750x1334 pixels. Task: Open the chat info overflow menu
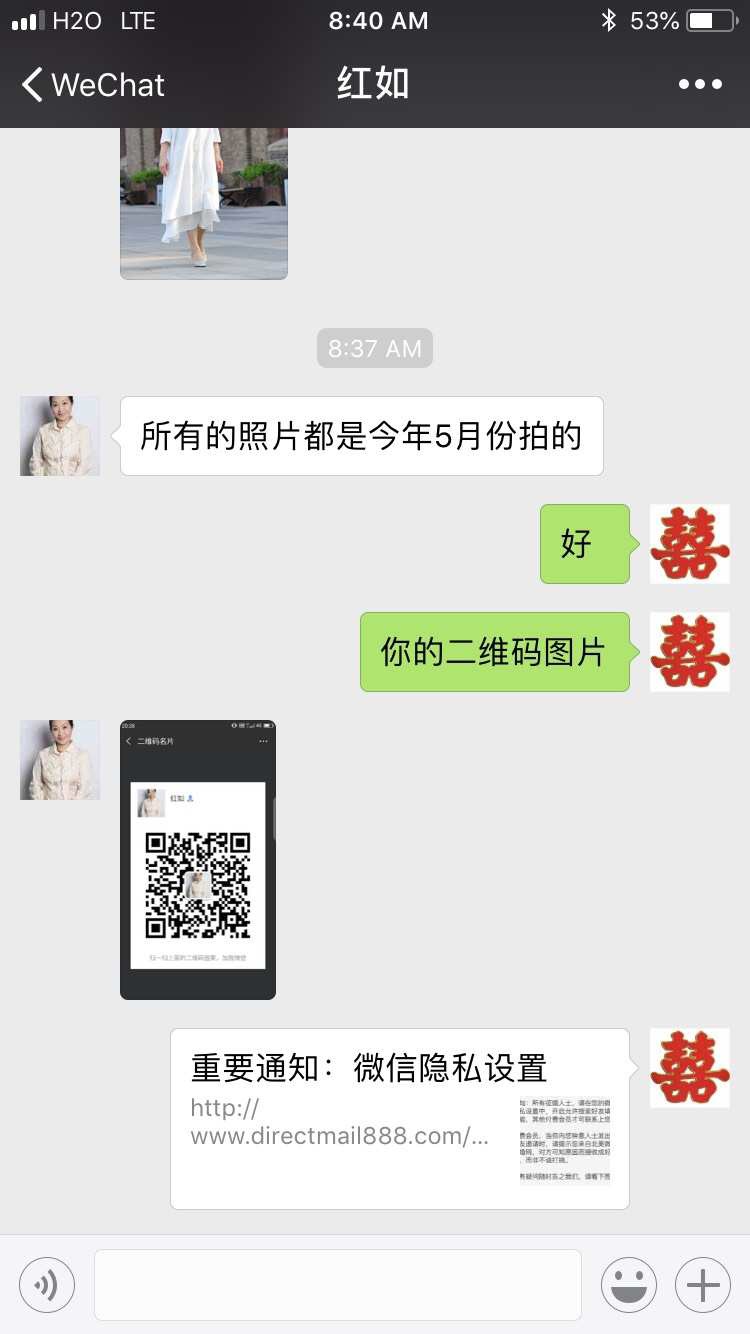[700, 85]
